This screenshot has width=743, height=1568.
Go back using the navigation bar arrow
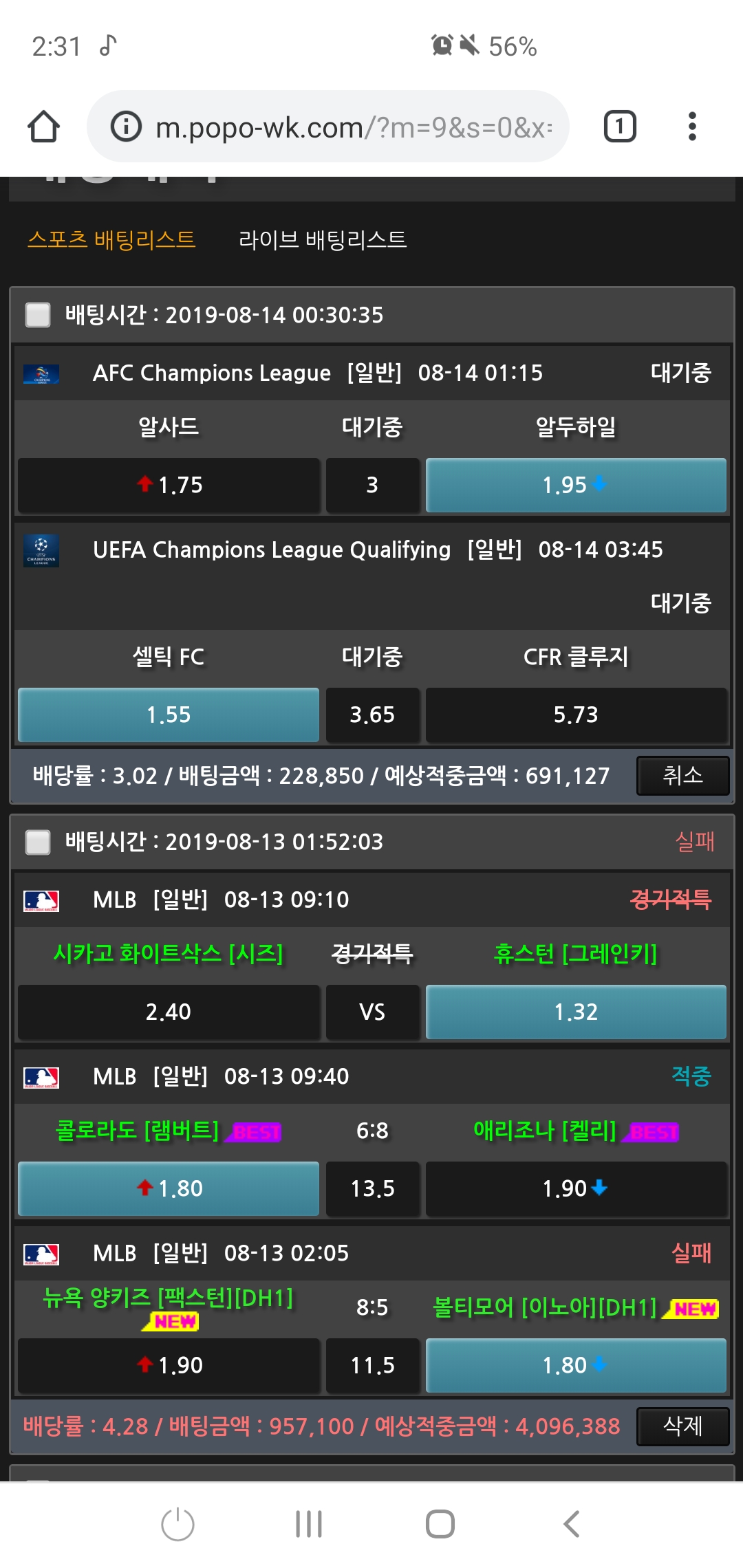pos(571,1524)
